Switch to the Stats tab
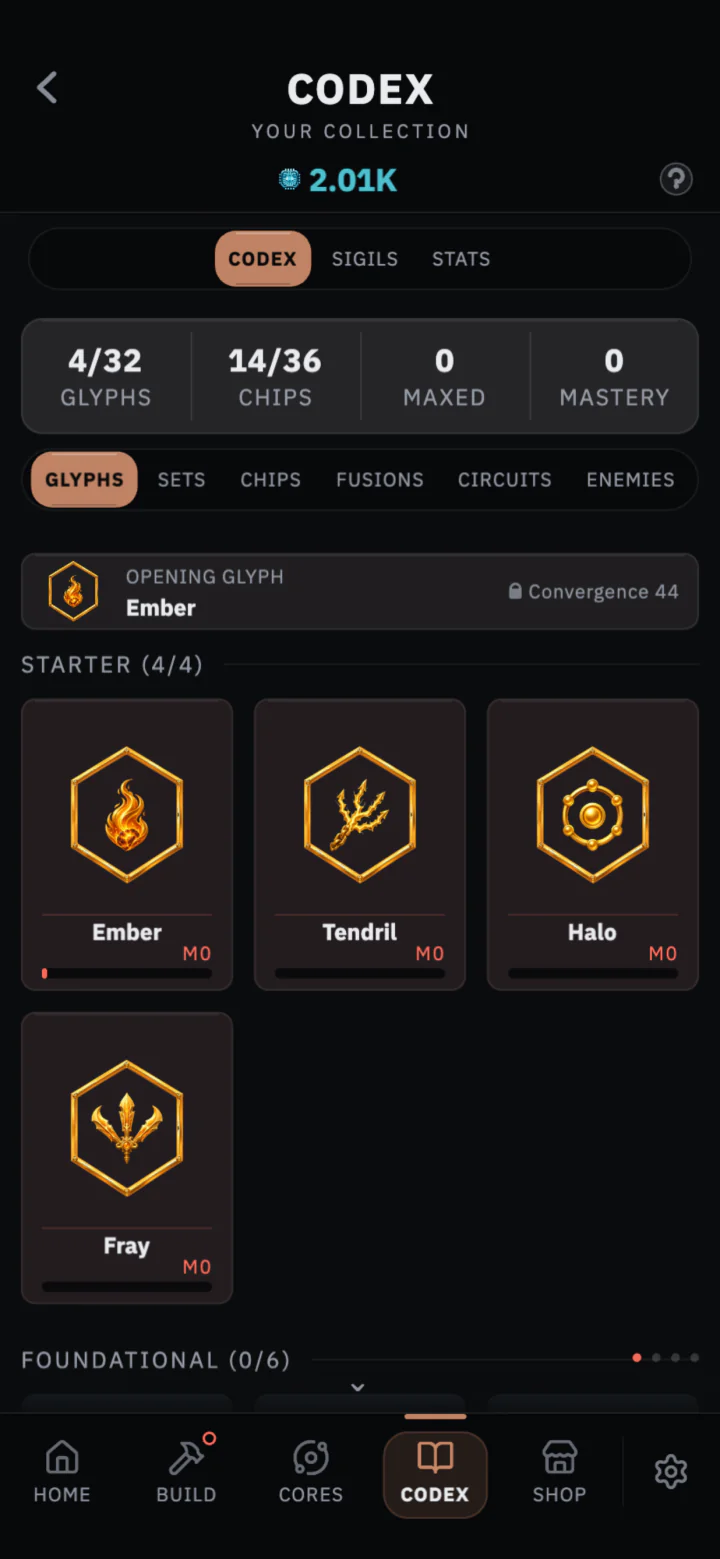Image resolution: width=720 pixels, height=1559 pixels. coord(461,259)
